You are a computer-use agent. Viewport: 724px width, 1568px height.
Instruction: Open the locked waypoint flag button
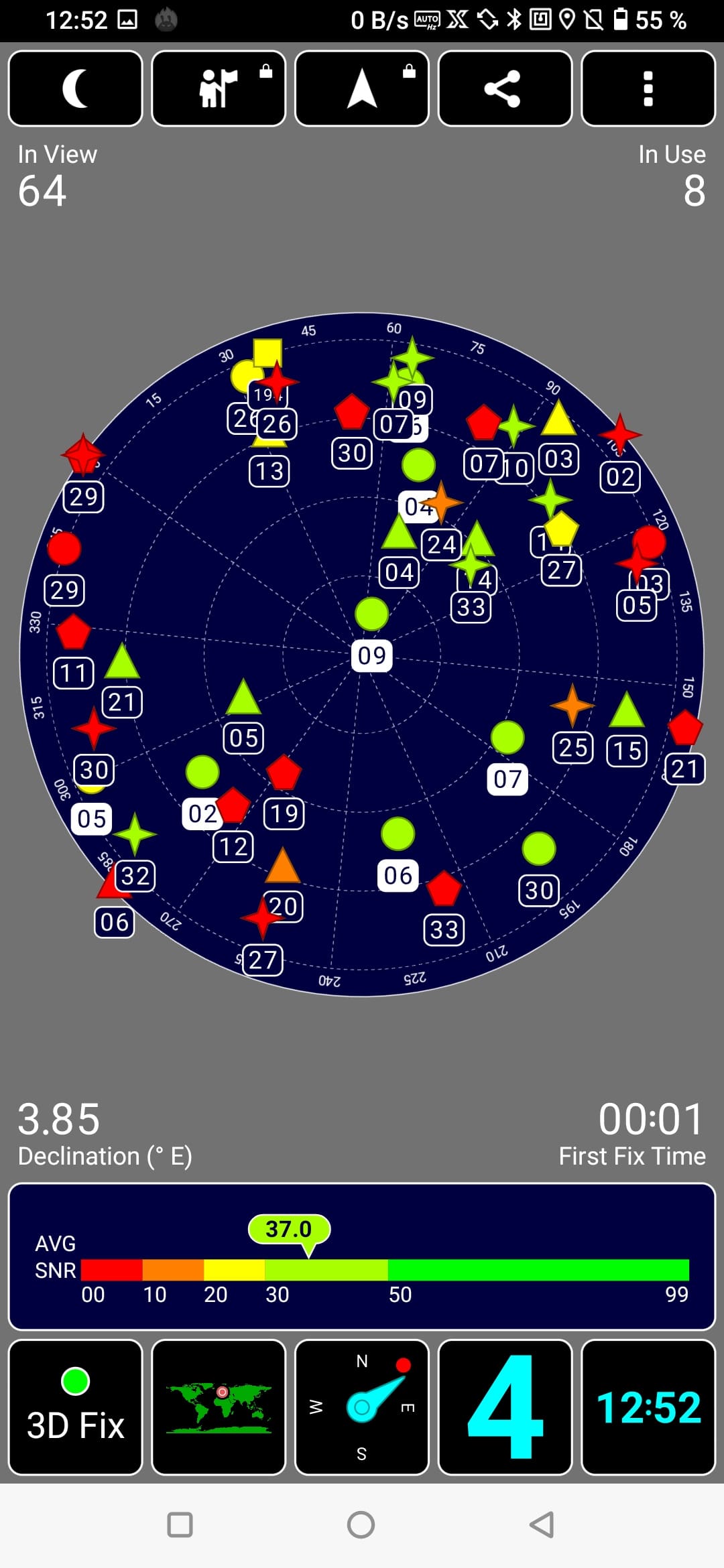click(x=219, y=88)
